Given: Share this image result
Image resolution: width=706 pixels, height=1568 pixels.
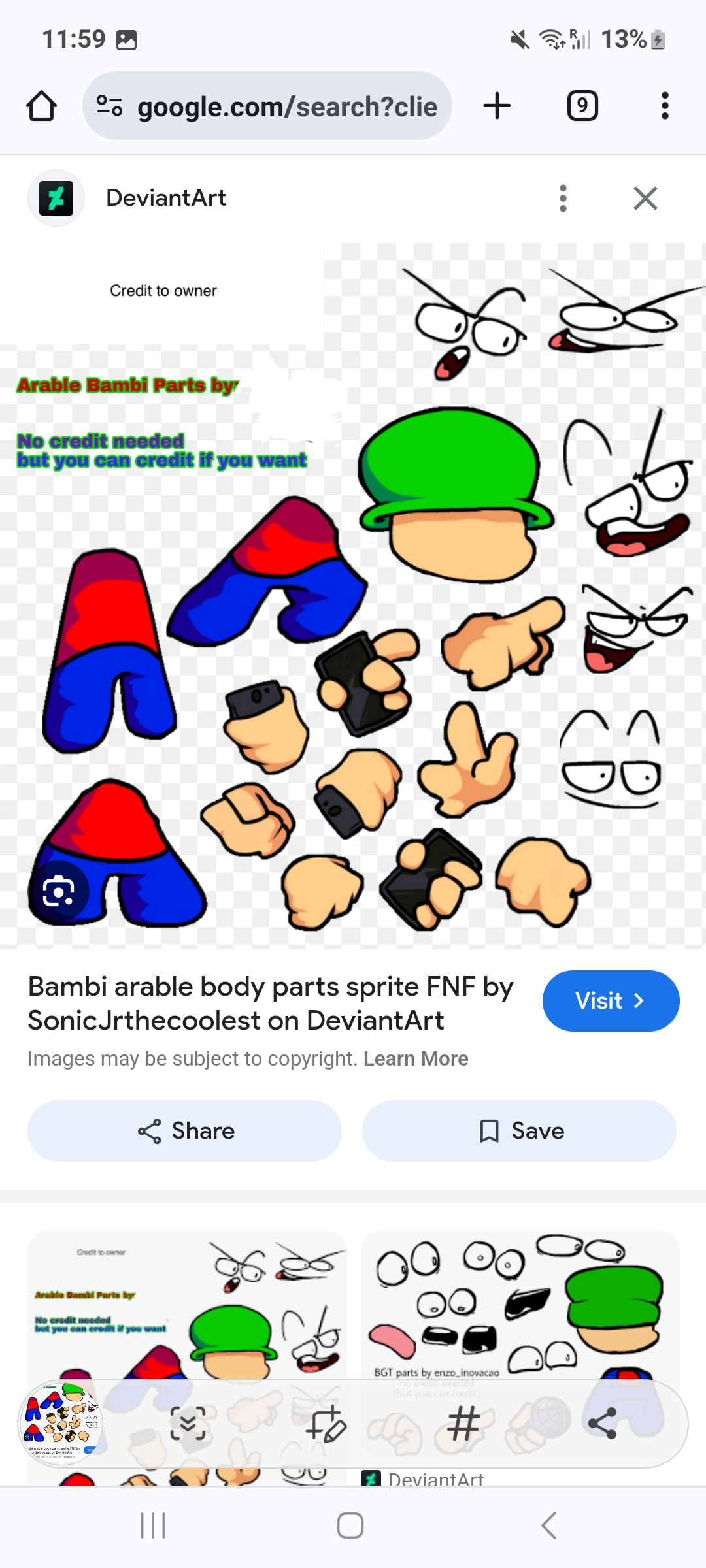Looking at the screenshot, I should tap(184, 1131).
